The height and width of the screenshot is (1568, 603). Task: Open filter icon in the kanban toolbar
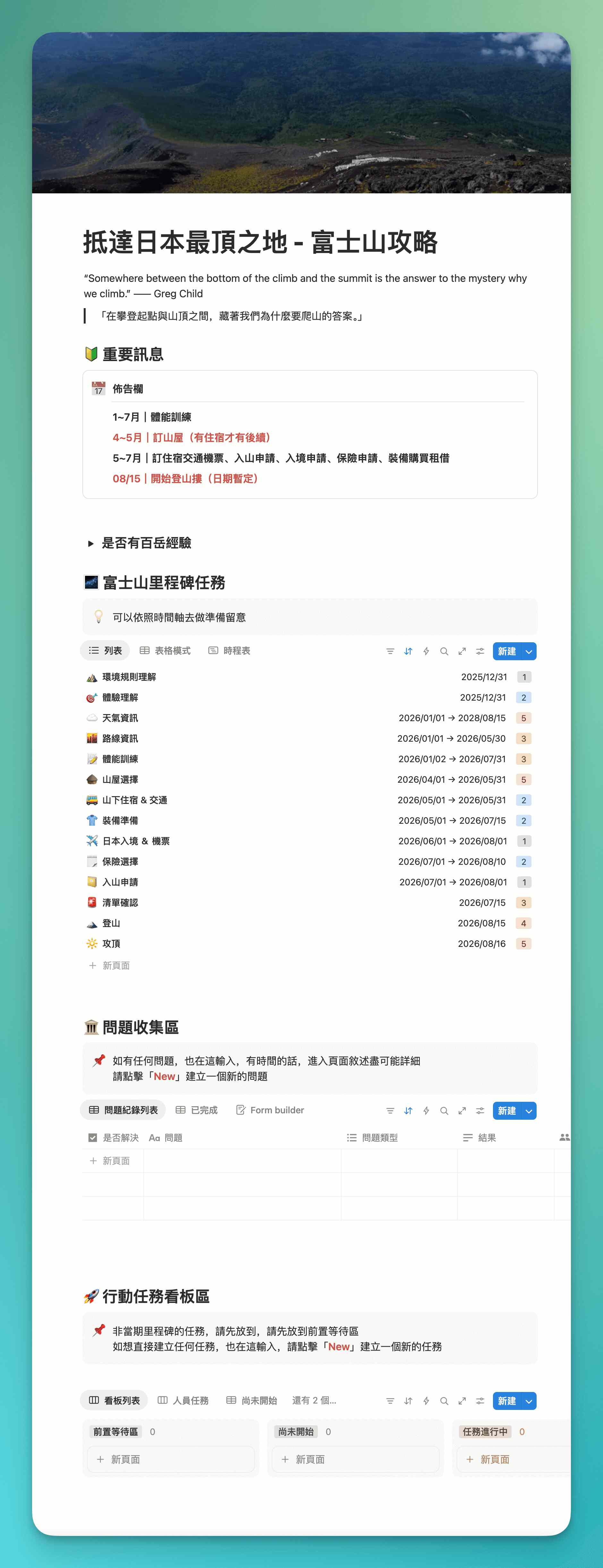390,1401
